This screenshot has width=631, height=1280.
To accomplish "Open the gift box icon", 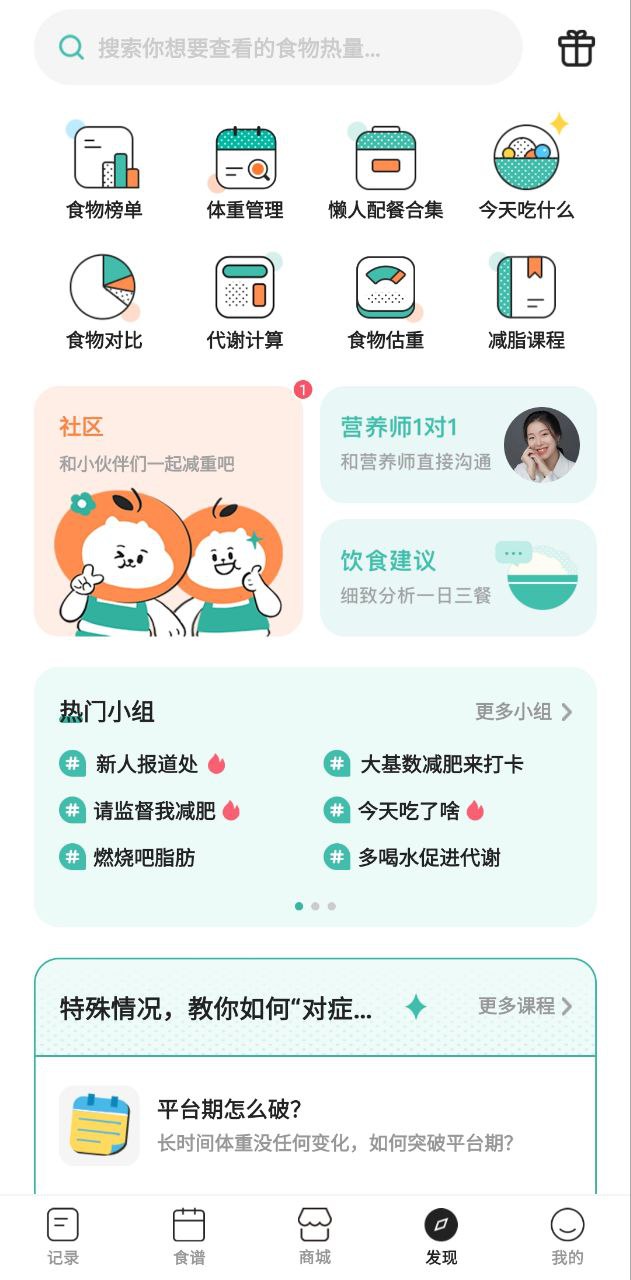I will (576, 48).
